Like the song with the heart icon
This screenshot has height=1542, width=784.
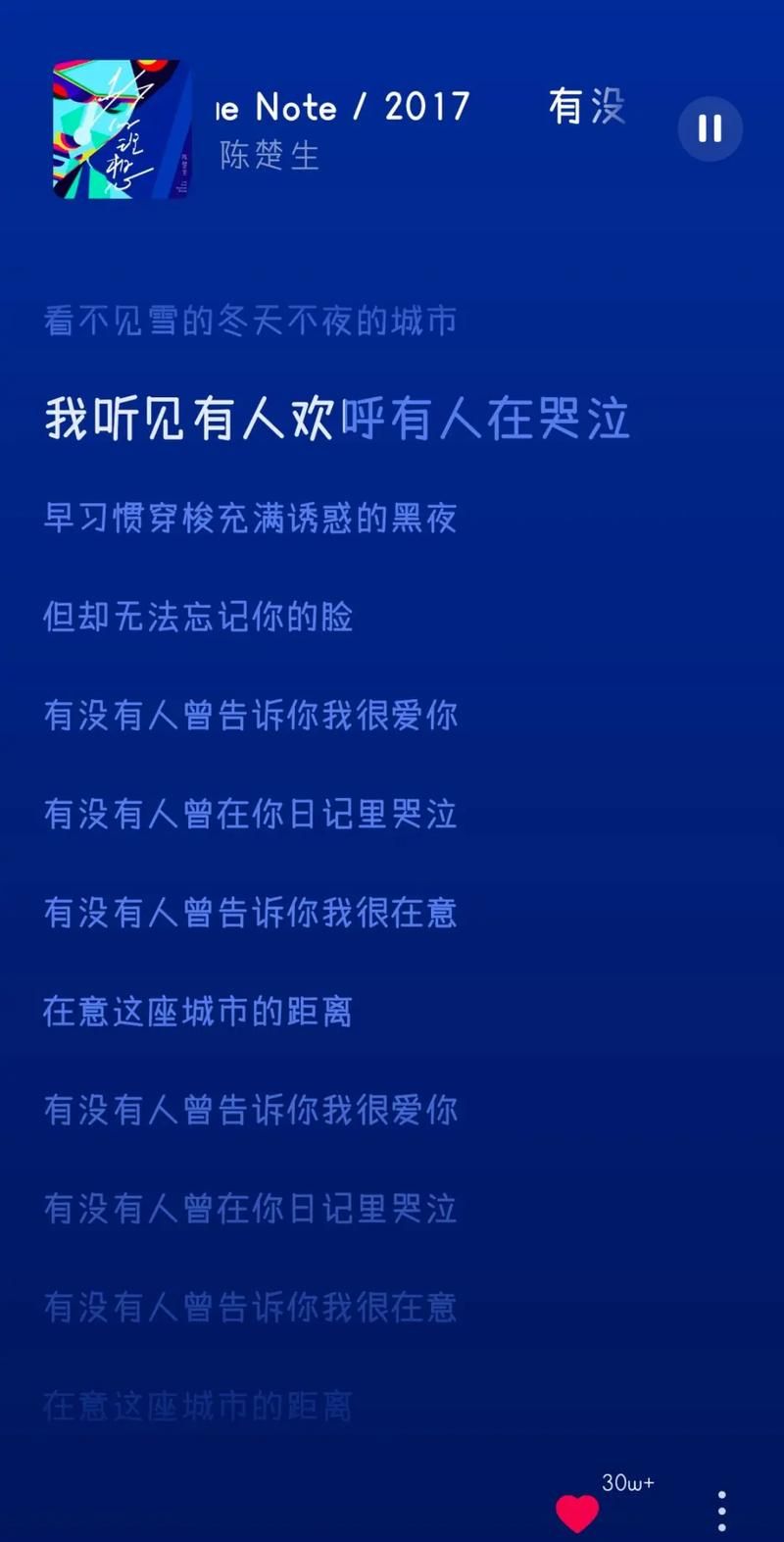coord(577,1513)
